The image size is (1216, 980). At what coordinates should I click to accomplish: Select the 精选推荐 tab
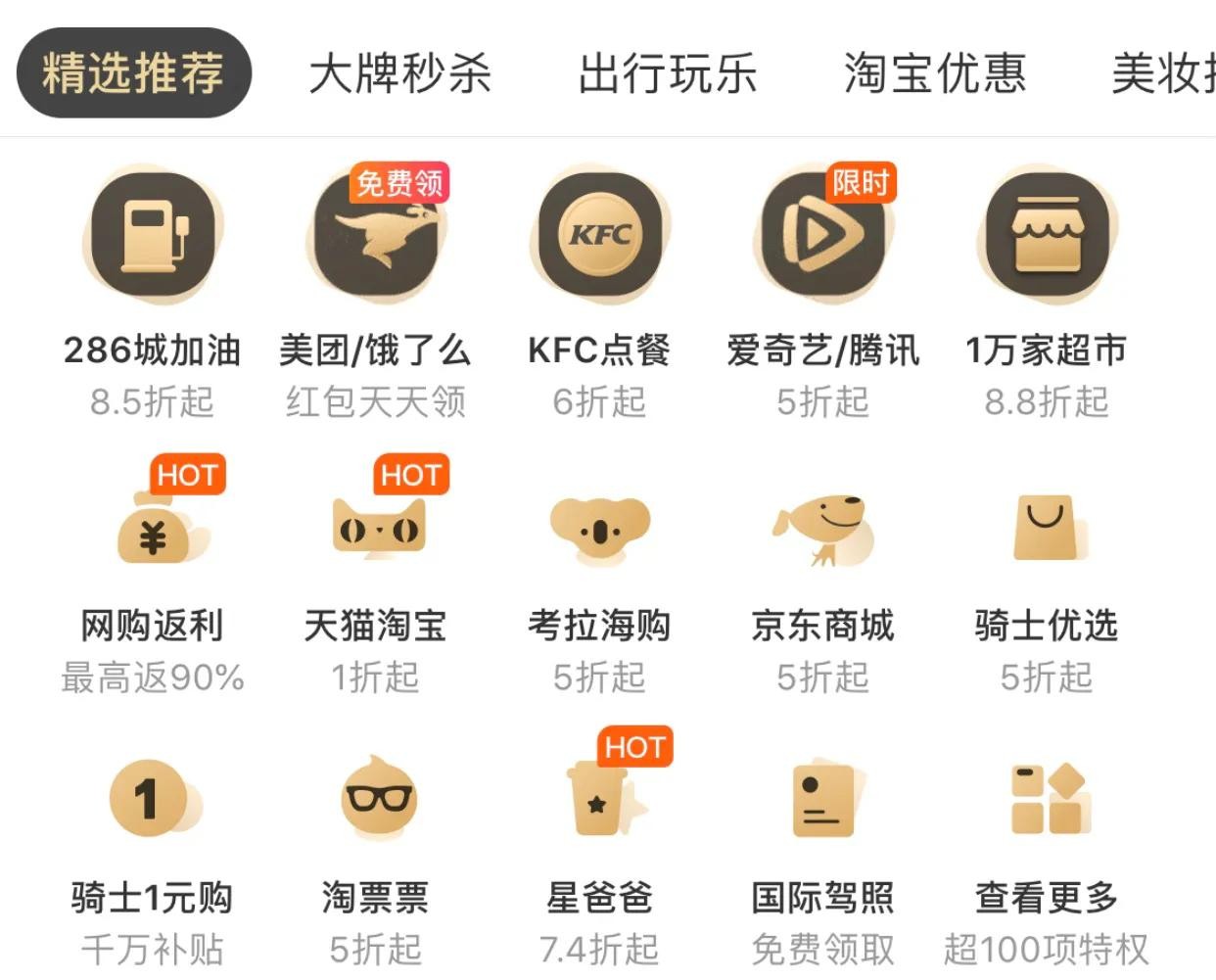134,74
